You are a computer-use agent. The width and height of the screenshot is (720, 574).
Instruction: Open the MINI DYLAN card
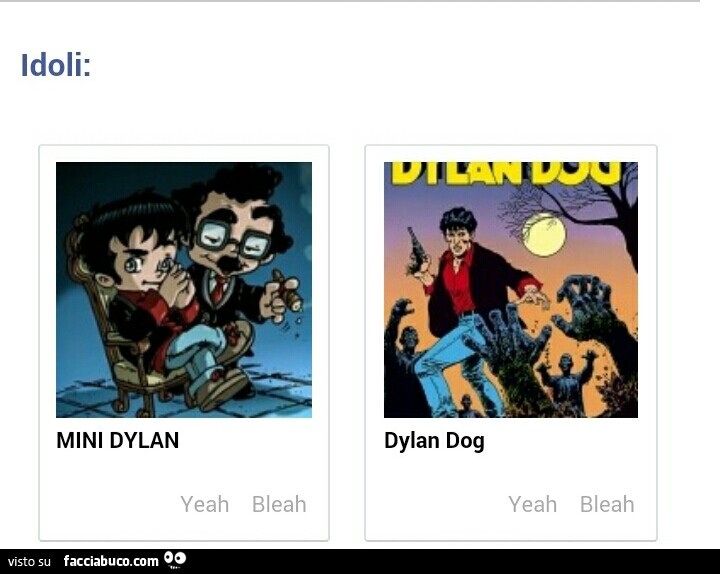184,290
